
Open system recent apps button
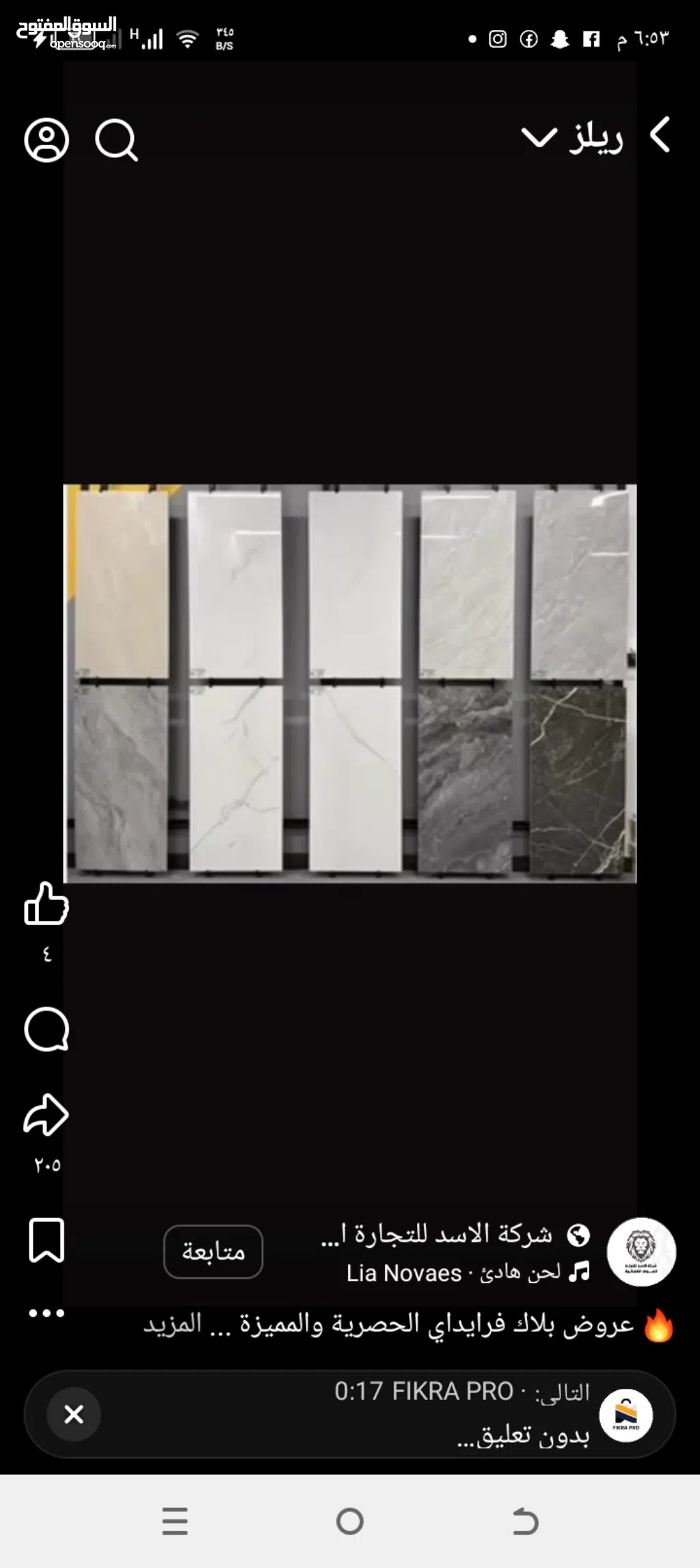click(x=175, y=1522)
